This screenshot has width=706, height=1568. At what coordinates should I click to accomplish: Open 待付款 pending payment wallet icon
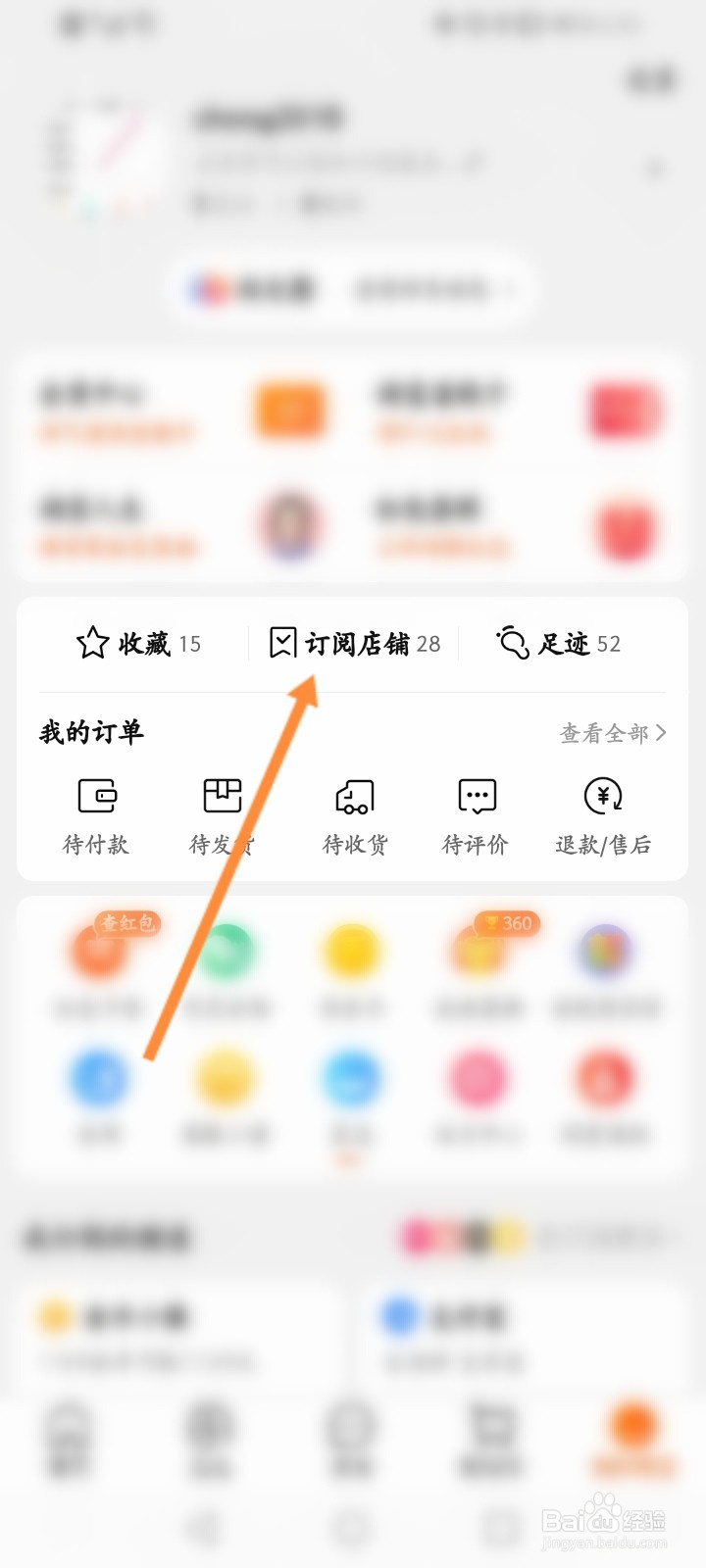(95, 797)
